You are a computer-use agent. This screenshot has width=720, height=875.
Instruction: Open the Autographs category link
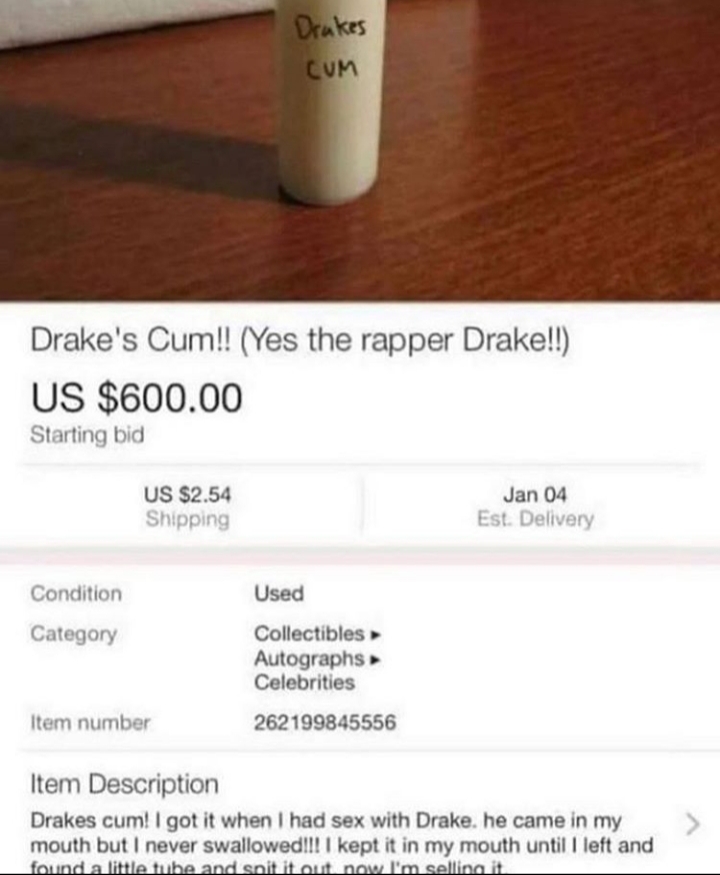[310, 659]
